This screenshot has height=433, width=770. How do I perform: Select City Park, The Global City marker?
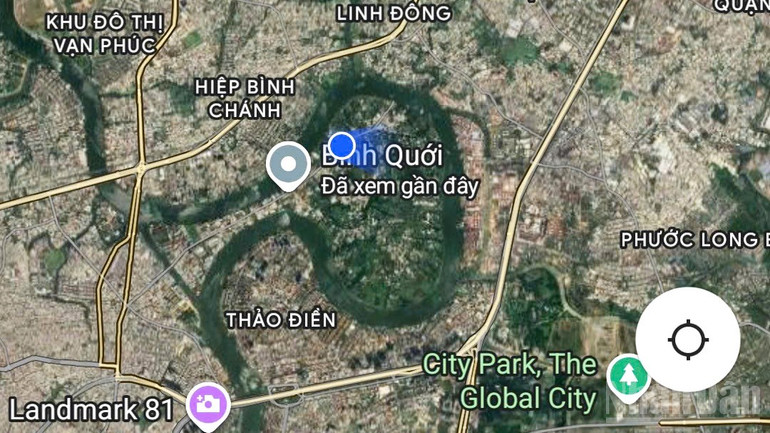627,375
